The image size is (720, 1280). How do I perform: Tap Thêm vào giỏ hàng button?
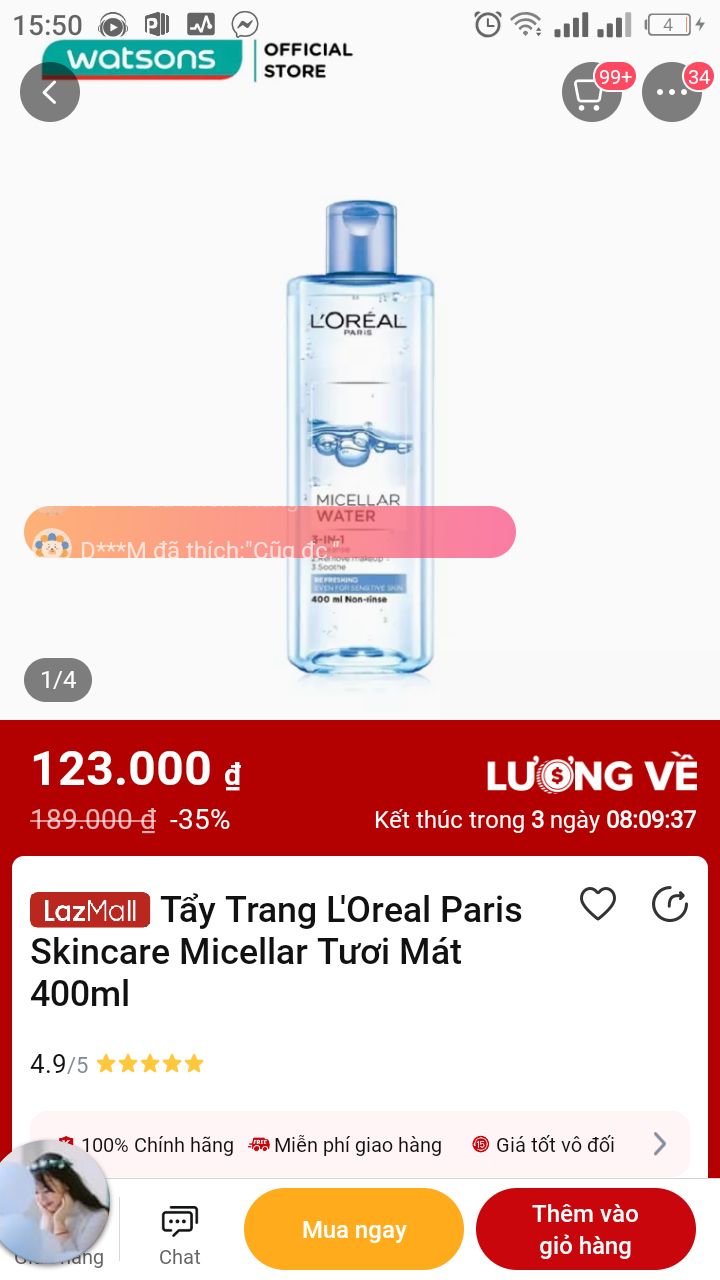(x=585, y=1229)
